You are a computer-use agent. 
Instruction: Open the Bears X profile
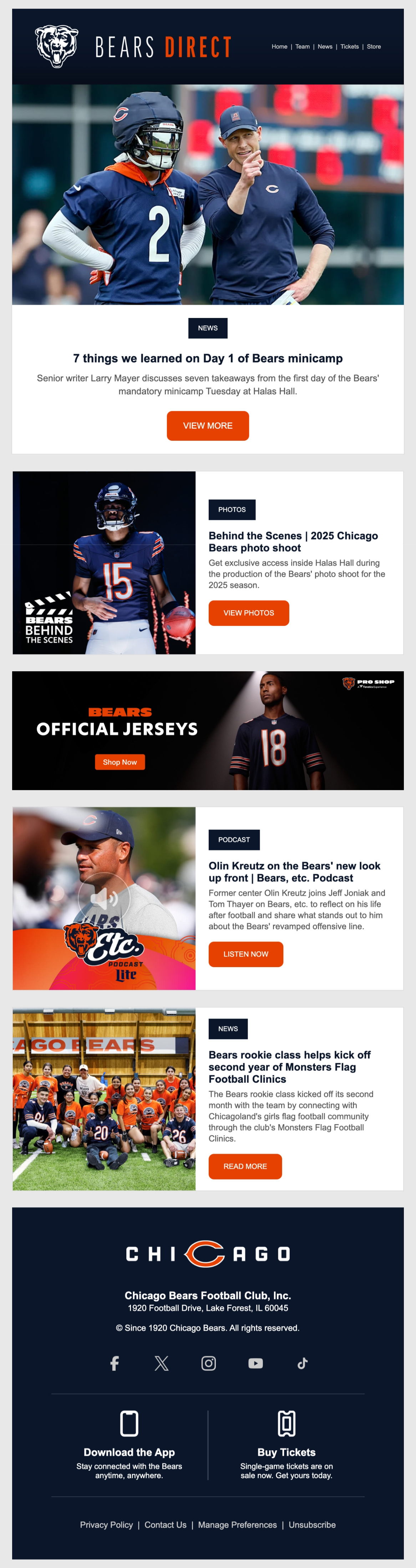click(161, 1364)
